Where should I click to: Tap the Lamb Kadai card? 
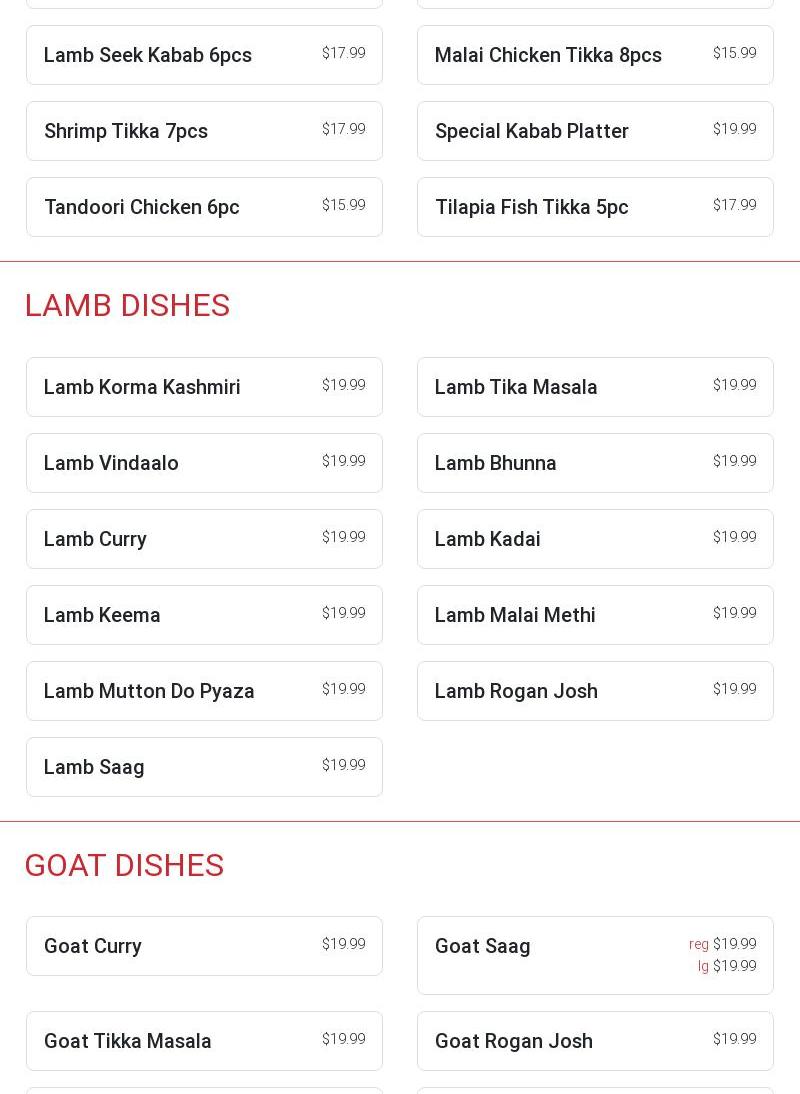[x=595, y=539]
